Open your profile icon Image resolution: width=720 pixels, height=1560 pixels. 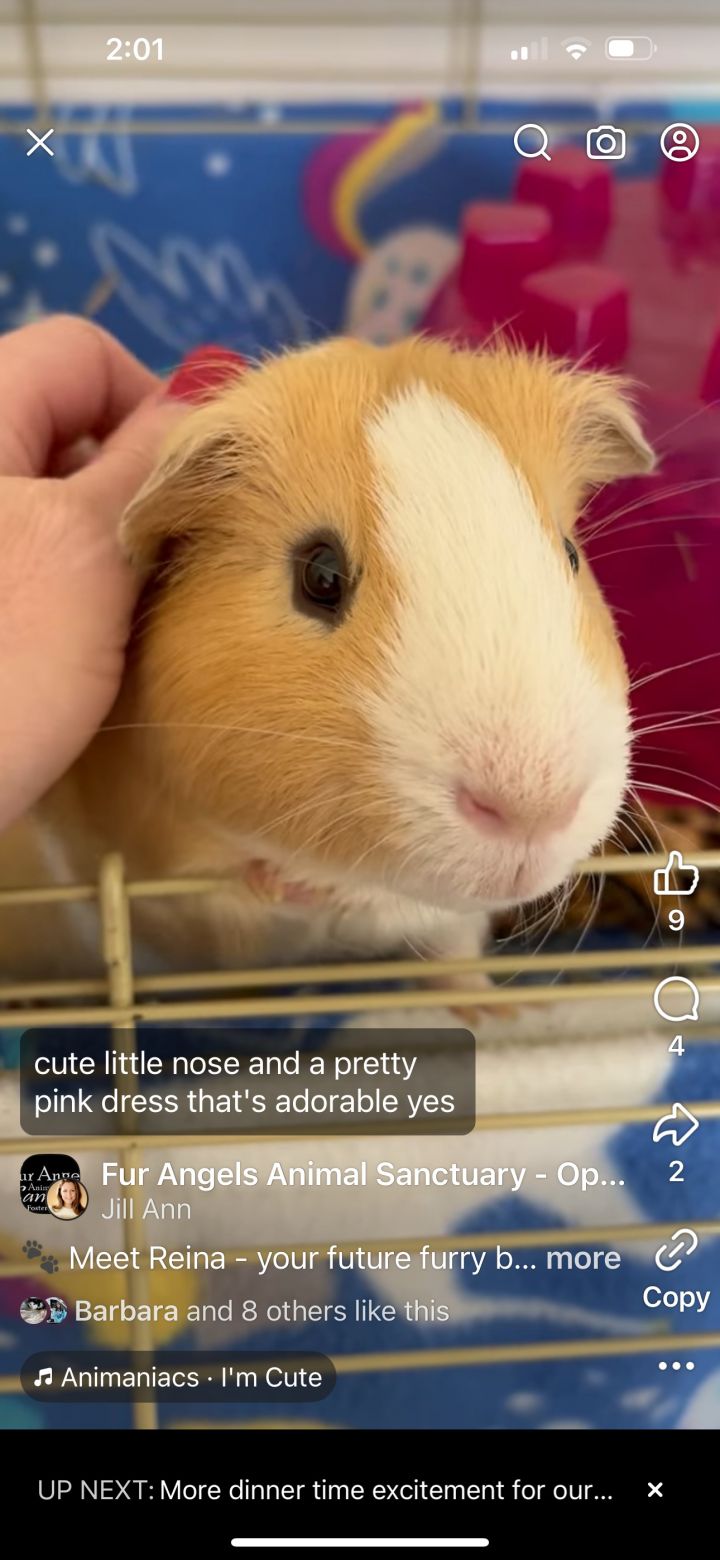[679, 143]
